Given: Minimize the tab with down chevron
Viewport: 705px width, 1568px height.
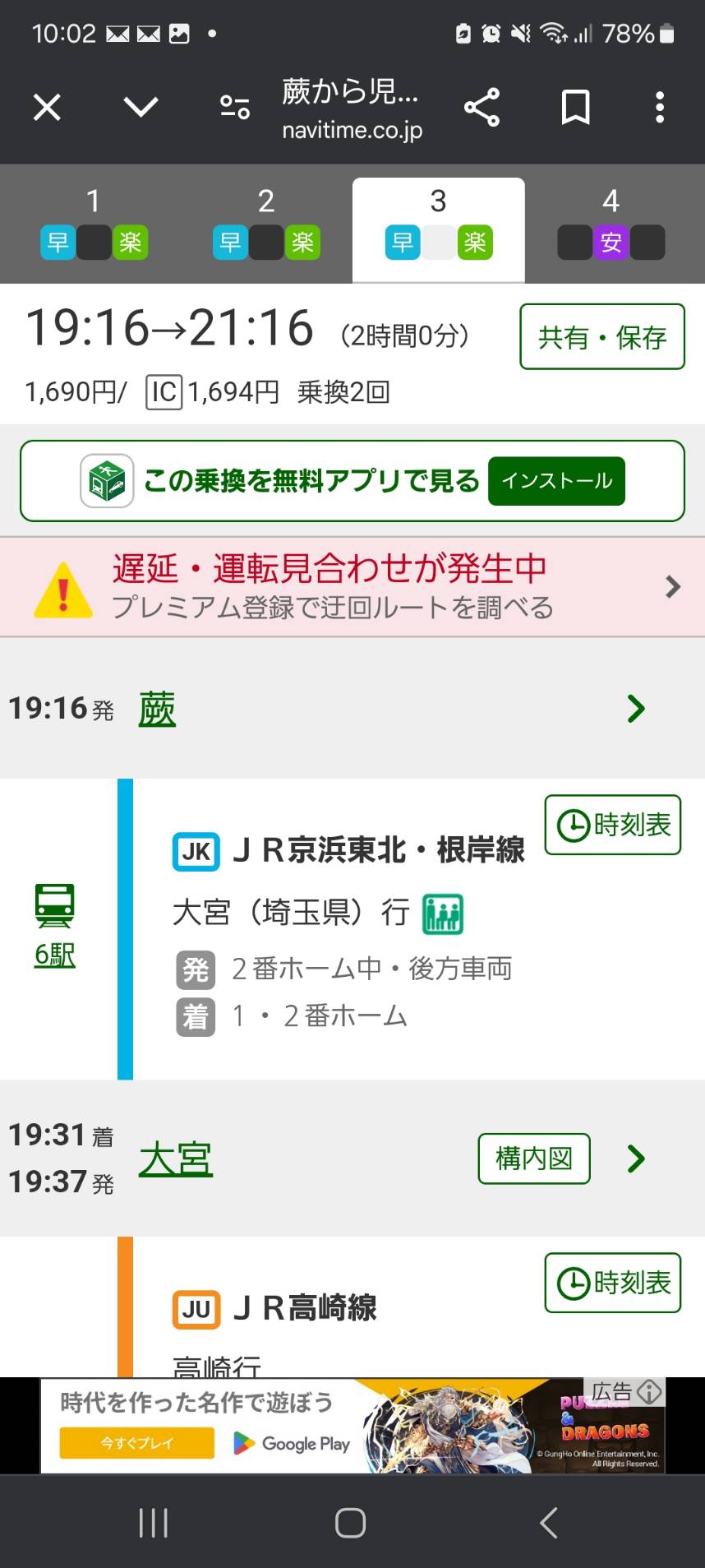Looking at the screenshot, I should (x=141, y=107).
